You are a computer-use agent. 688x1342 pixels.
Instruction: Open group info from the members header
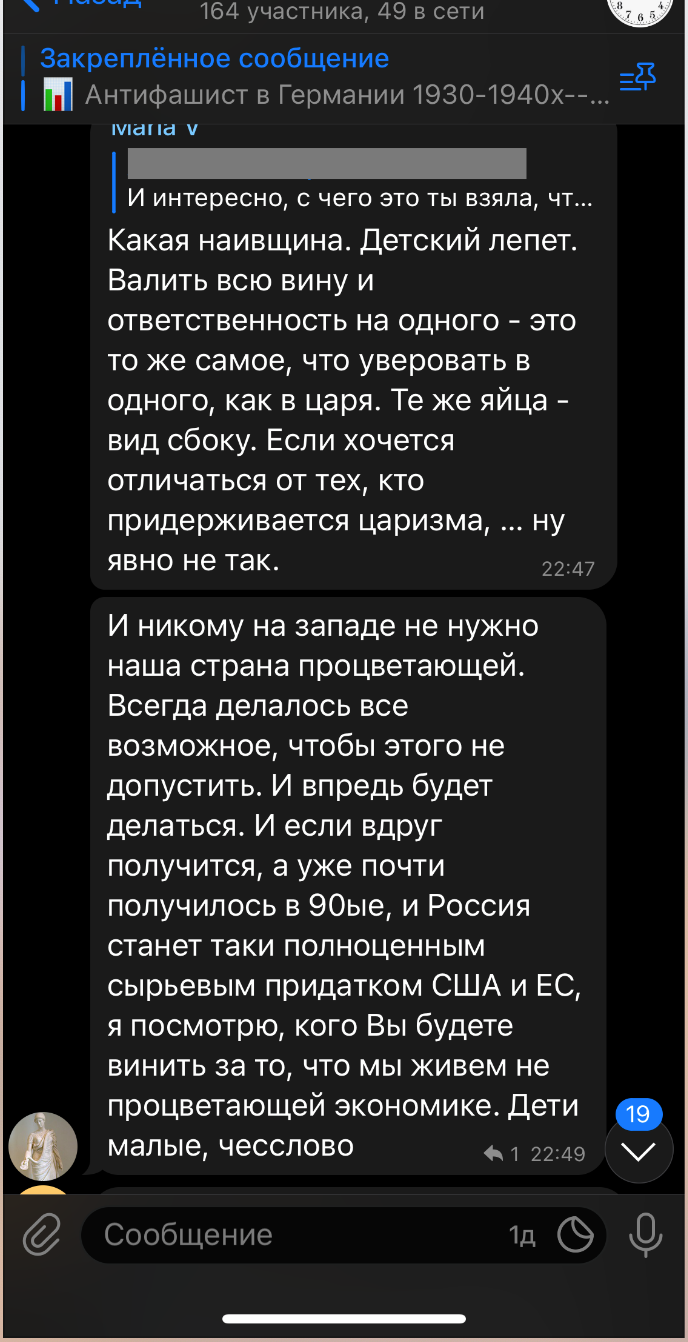[342, 12]
